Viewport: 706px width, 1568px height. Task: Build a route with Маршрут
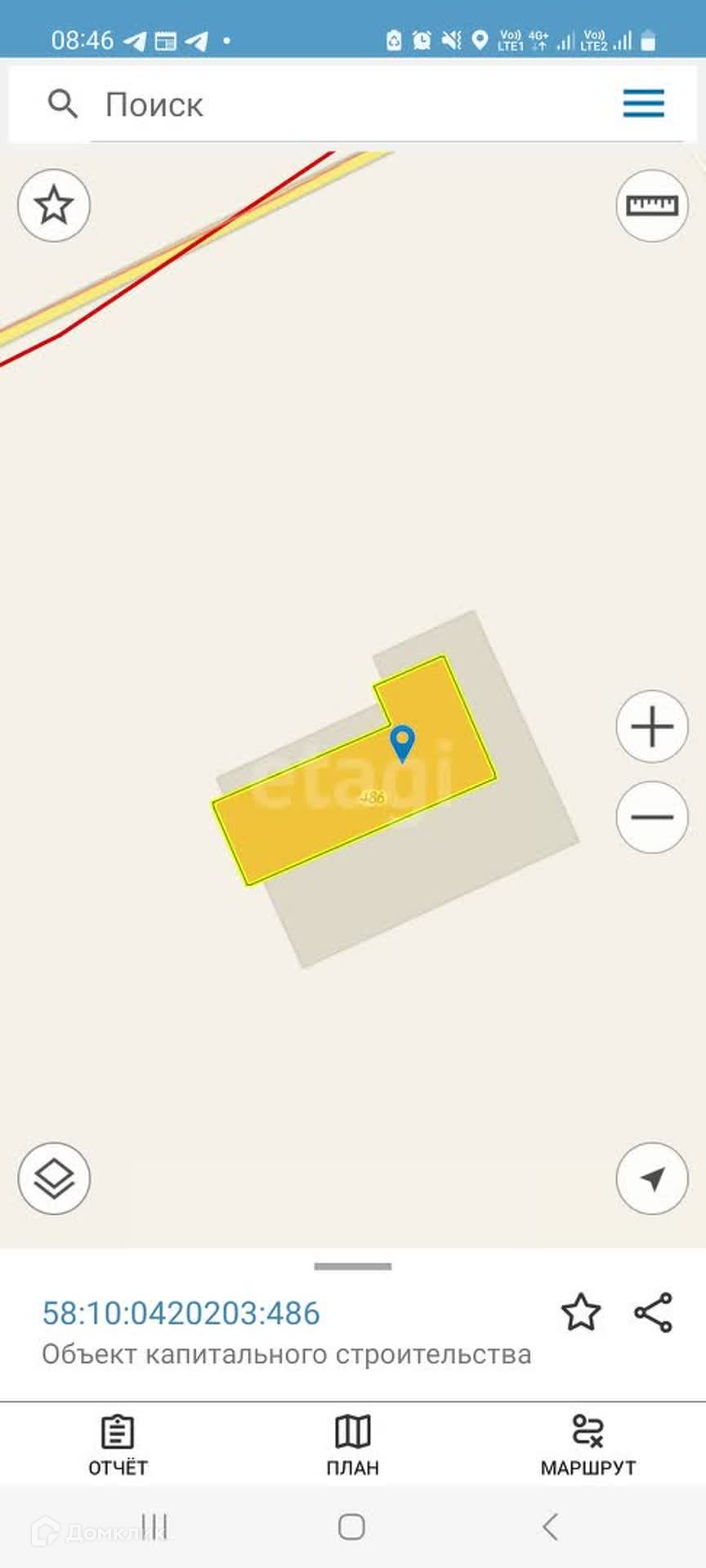tap(588, 1444)
